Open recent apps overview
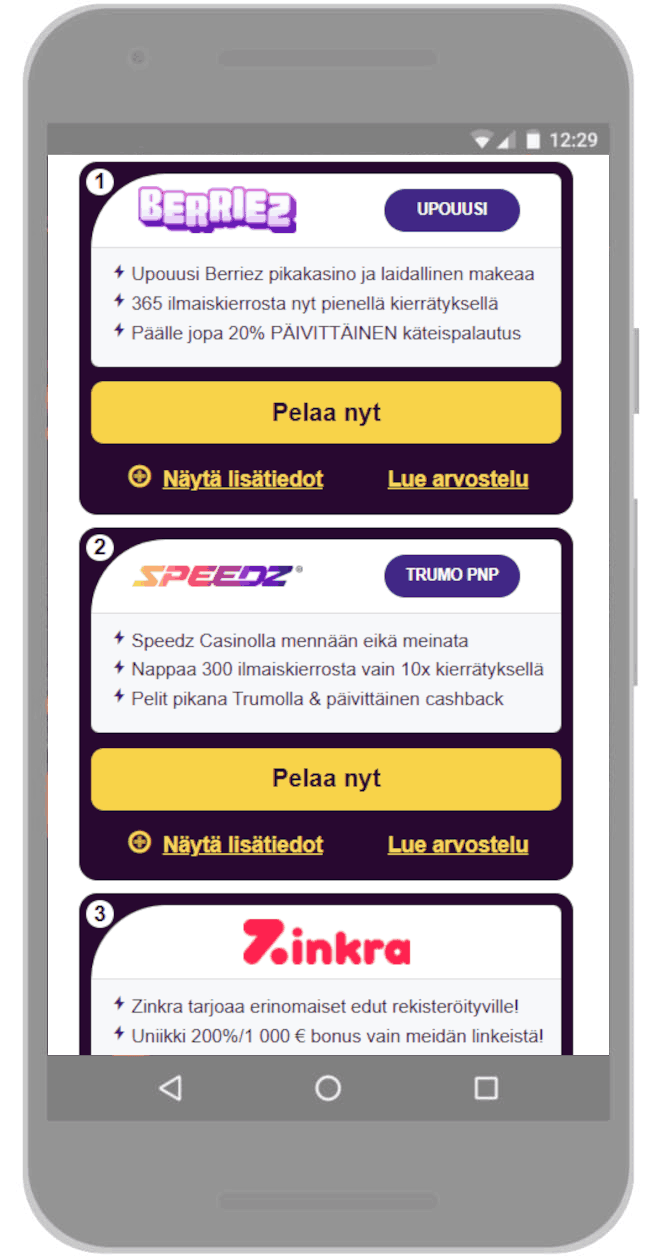 486,1088
